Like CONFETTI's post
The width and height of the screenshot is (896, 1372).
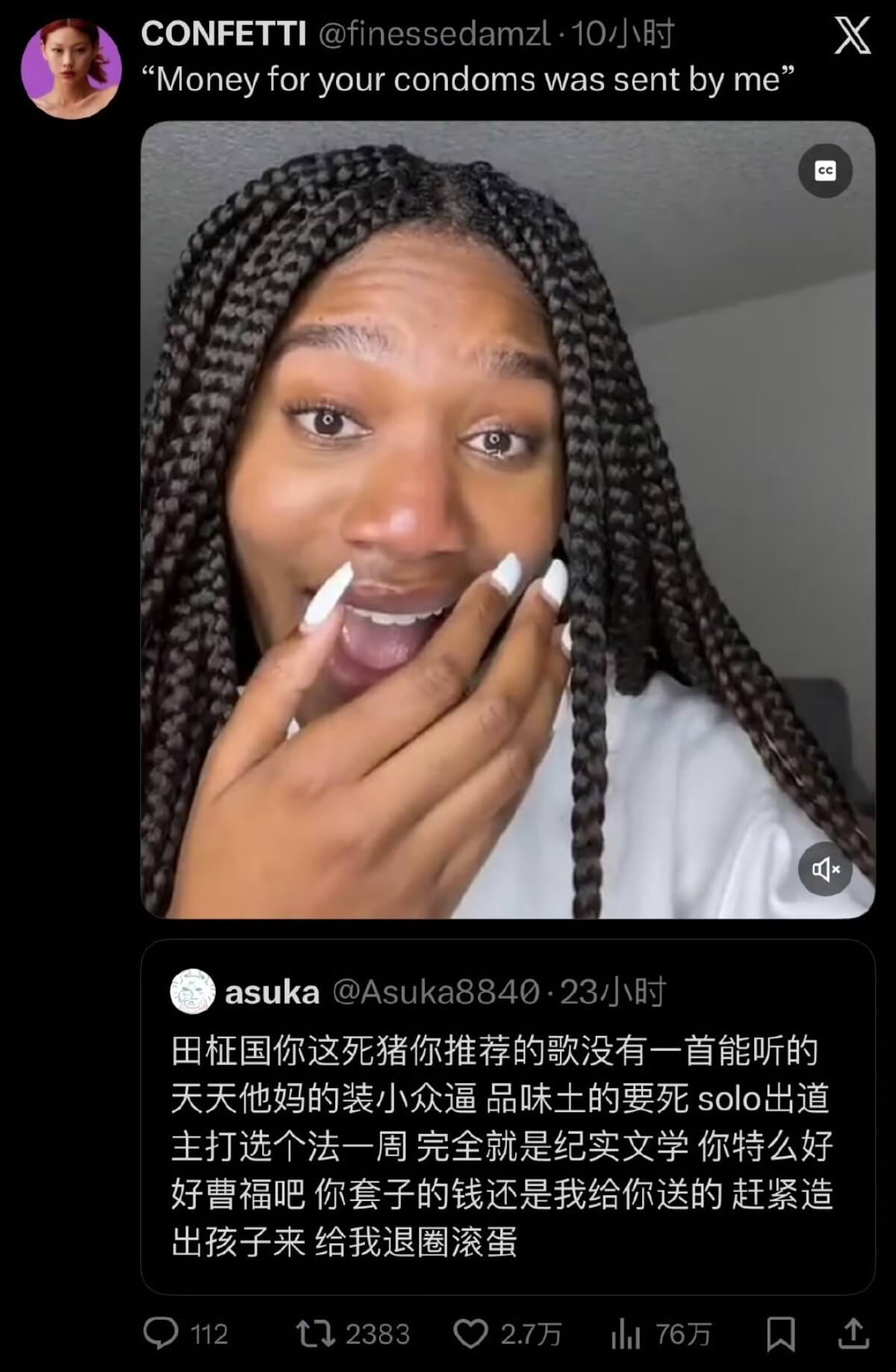coord(471,1334)
